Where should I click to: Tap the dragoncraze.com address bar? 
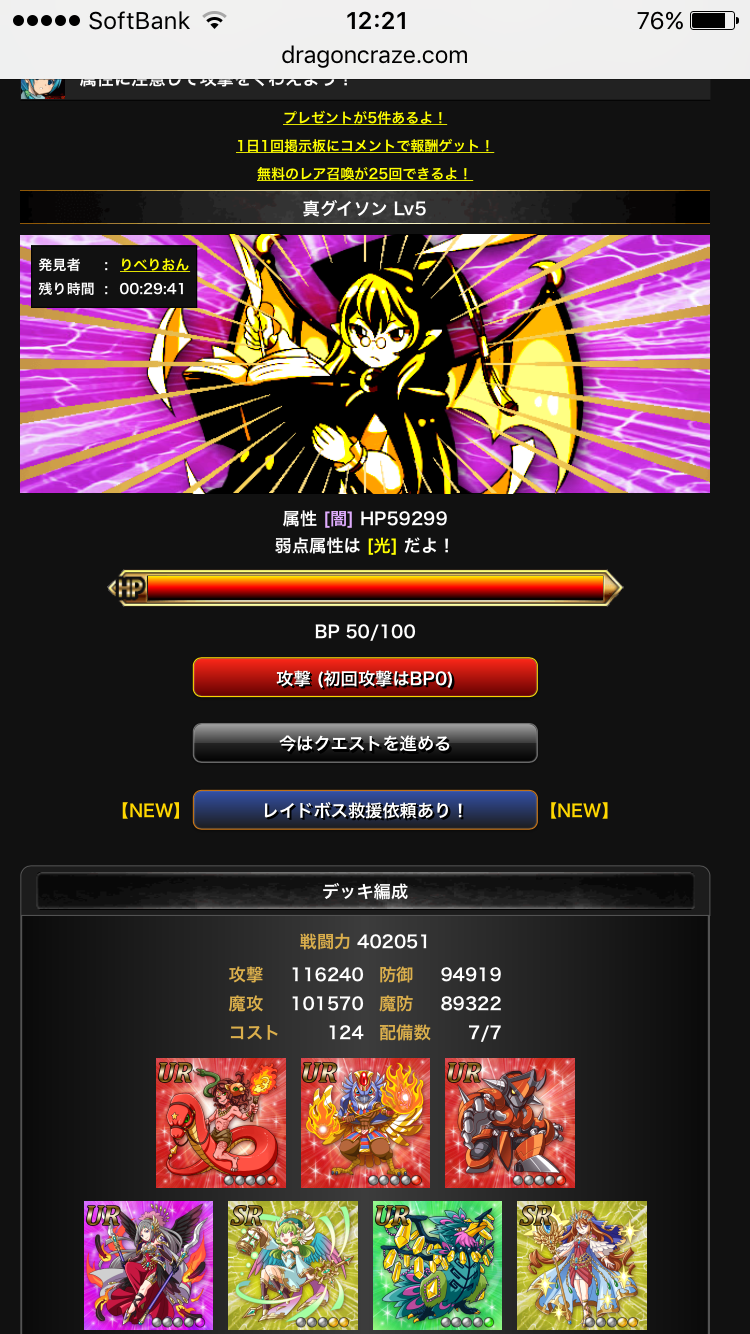click(374, 56)
